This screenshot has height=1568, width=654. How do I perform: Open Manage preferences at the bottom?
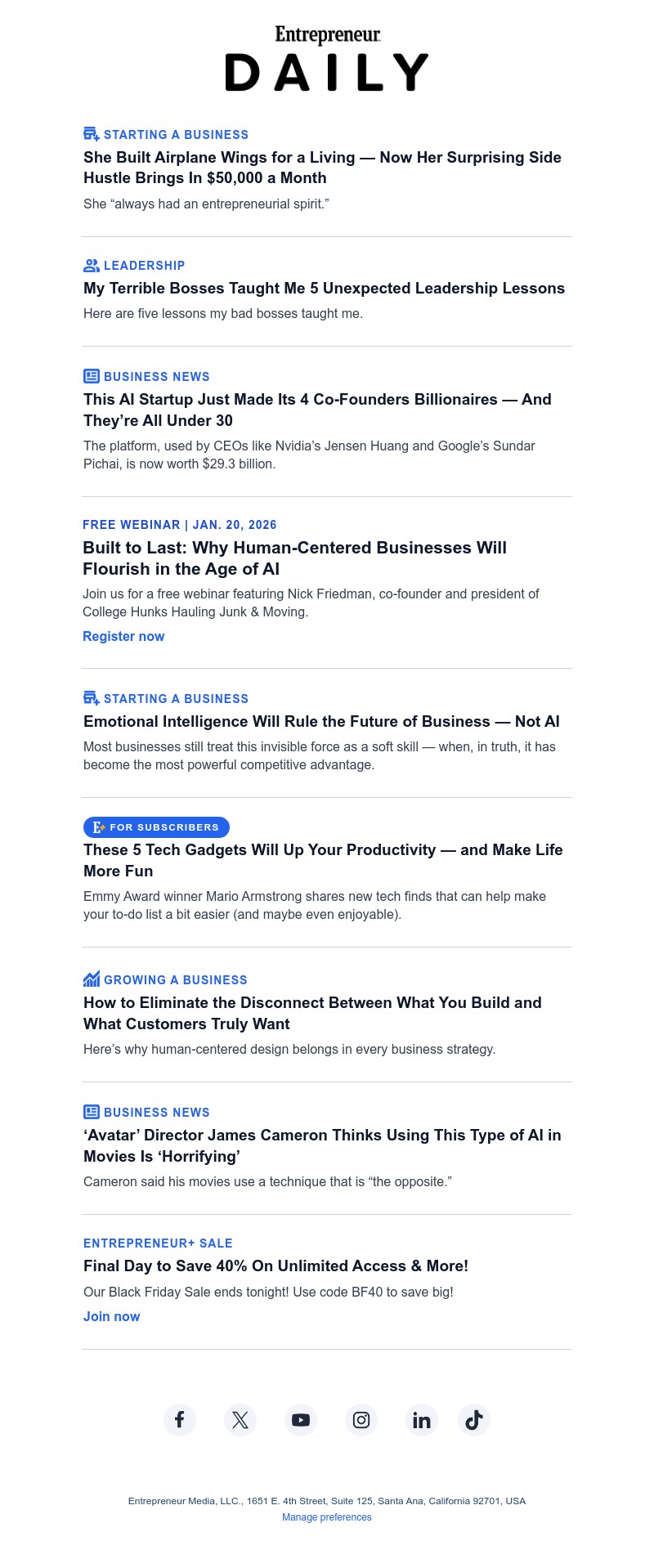(327, 1534)
